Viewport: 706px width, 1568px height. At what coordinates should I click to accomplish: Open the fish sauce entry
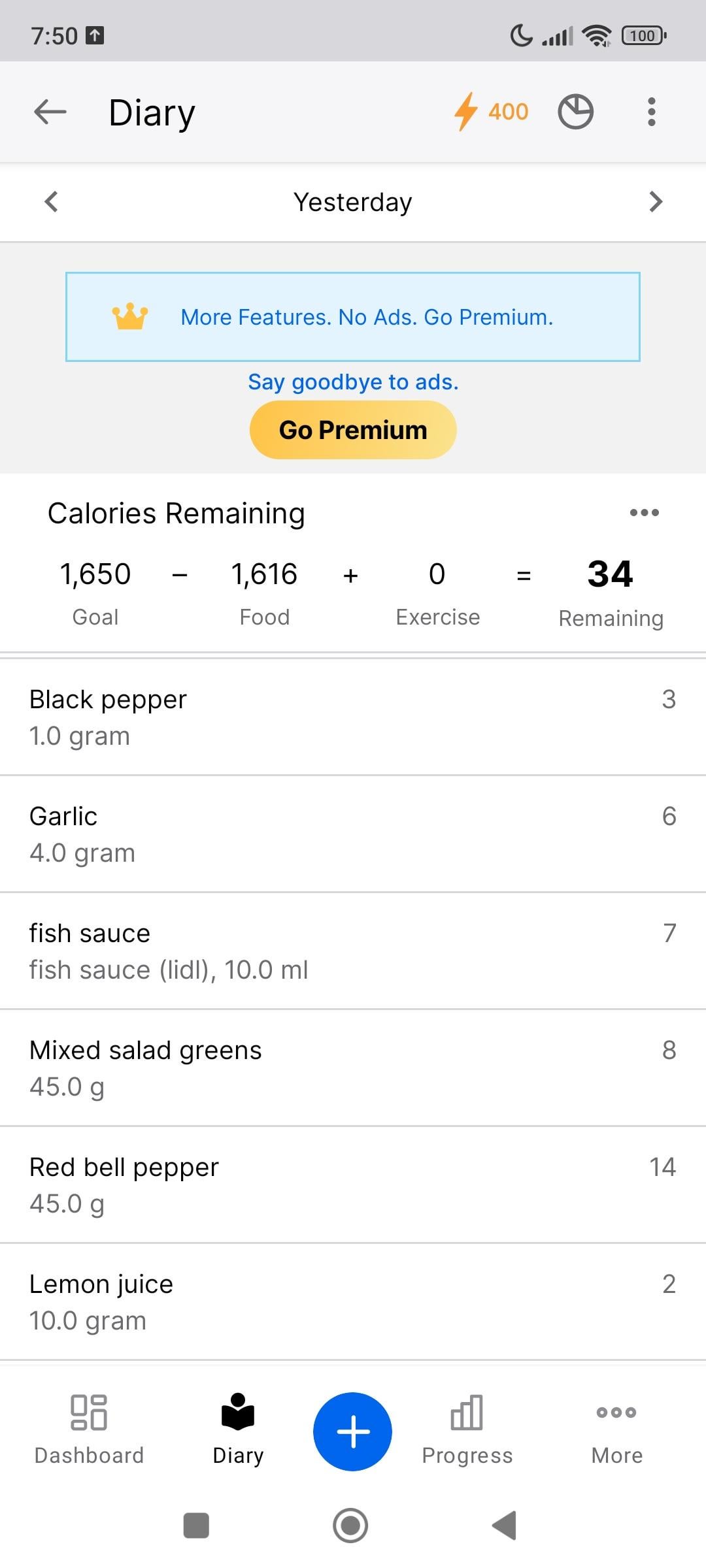point(353,951)
